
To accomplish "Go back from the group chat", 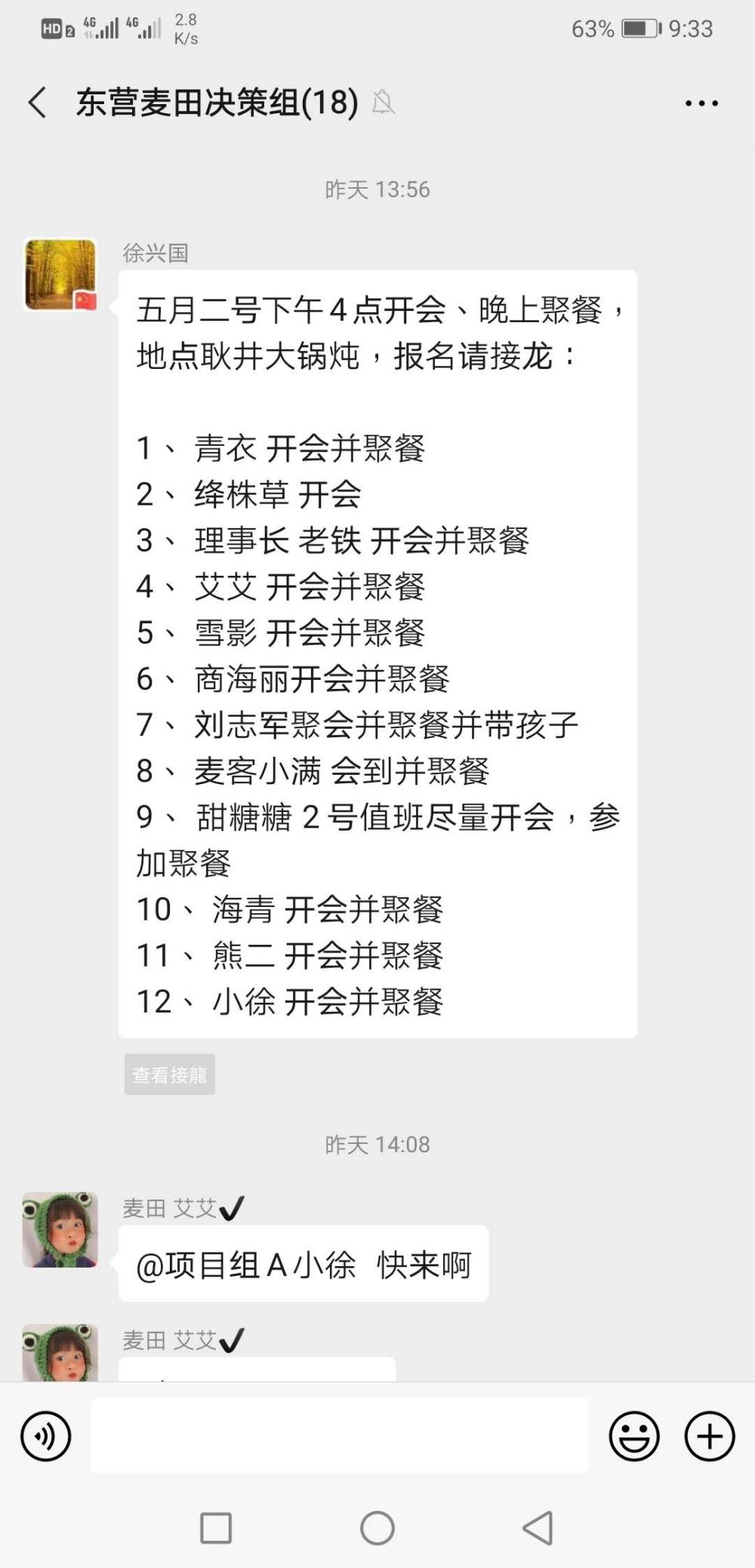I will pos(38,102).
